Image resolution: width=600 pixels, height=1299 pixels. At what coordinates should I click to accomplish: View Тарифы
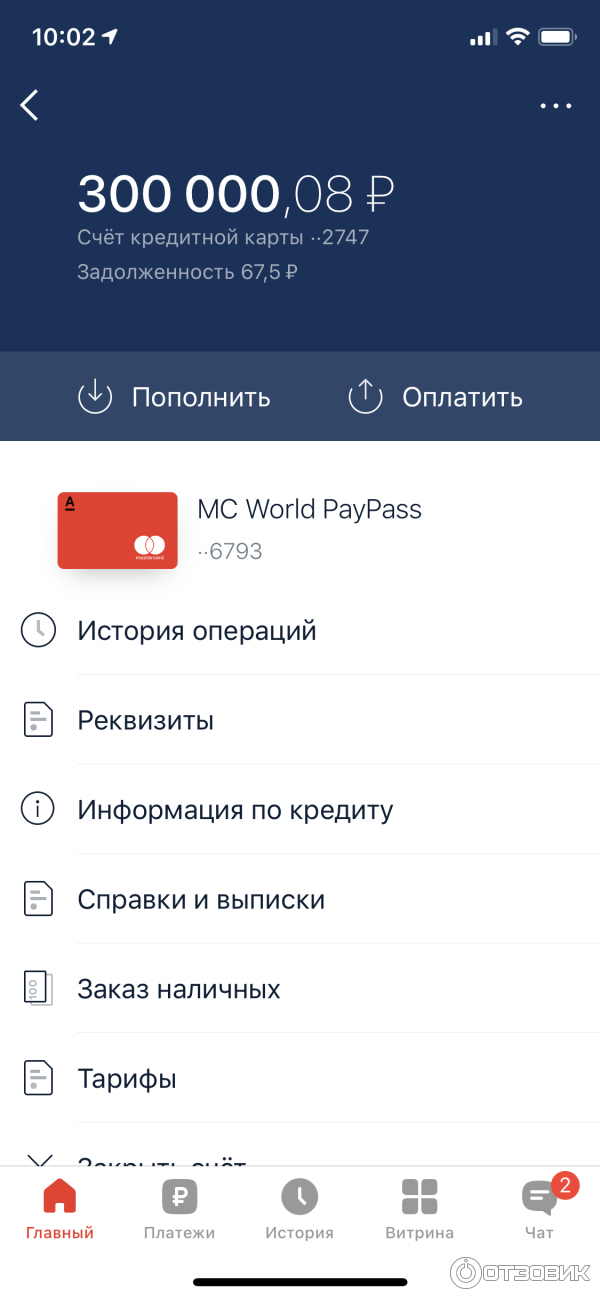(127, 1079)
